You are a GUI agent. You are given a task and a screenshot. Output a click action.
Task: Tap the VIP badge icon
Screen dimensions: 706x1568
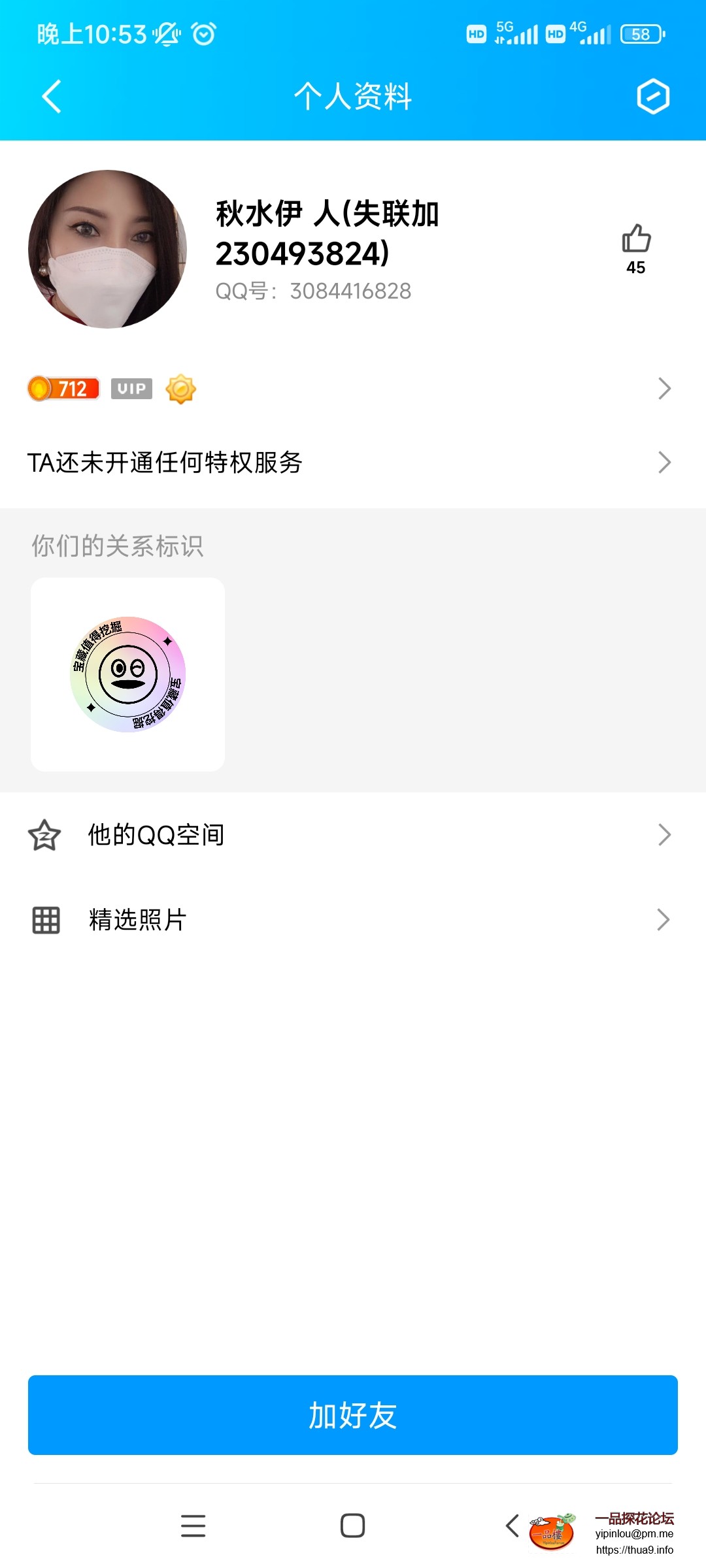click(131, 388)
